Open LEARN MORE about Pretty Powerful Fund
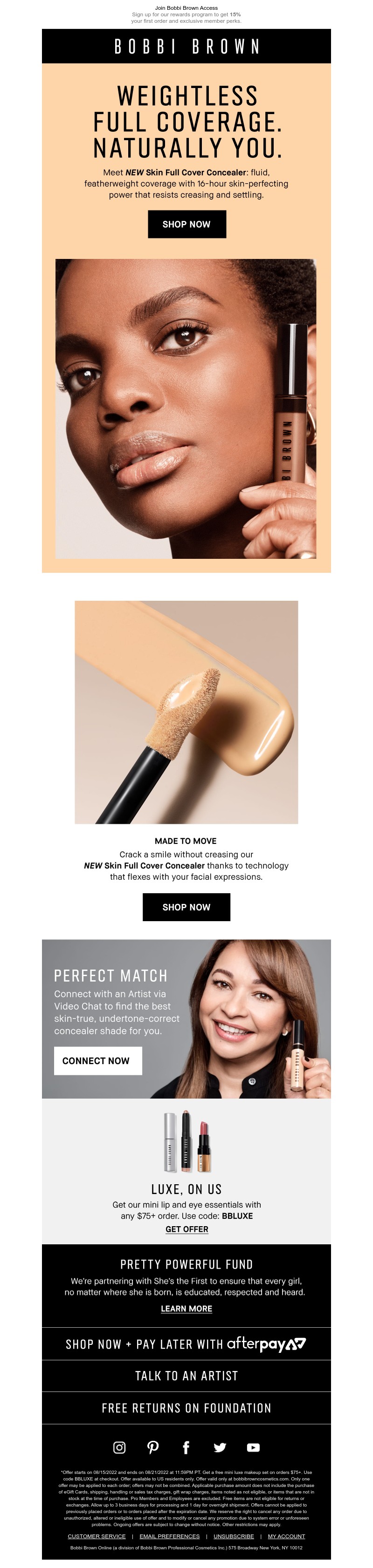Screen dimensions: 373x1568 click(186, 1308)
